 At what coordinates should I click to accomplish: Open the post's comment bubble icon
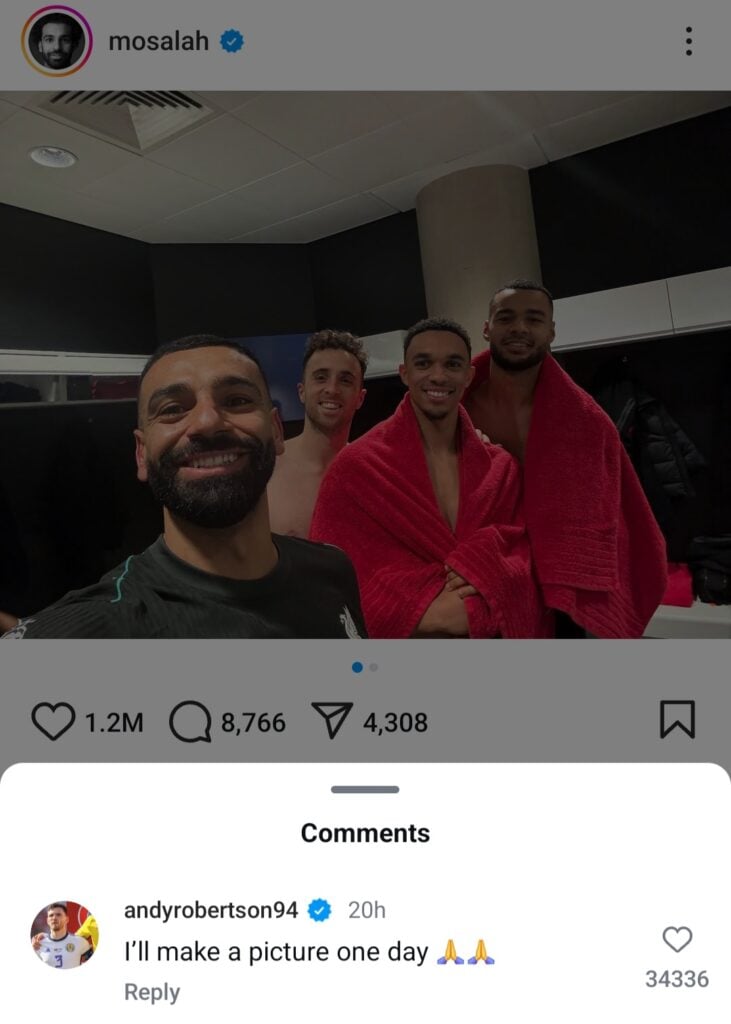(190, 721)
